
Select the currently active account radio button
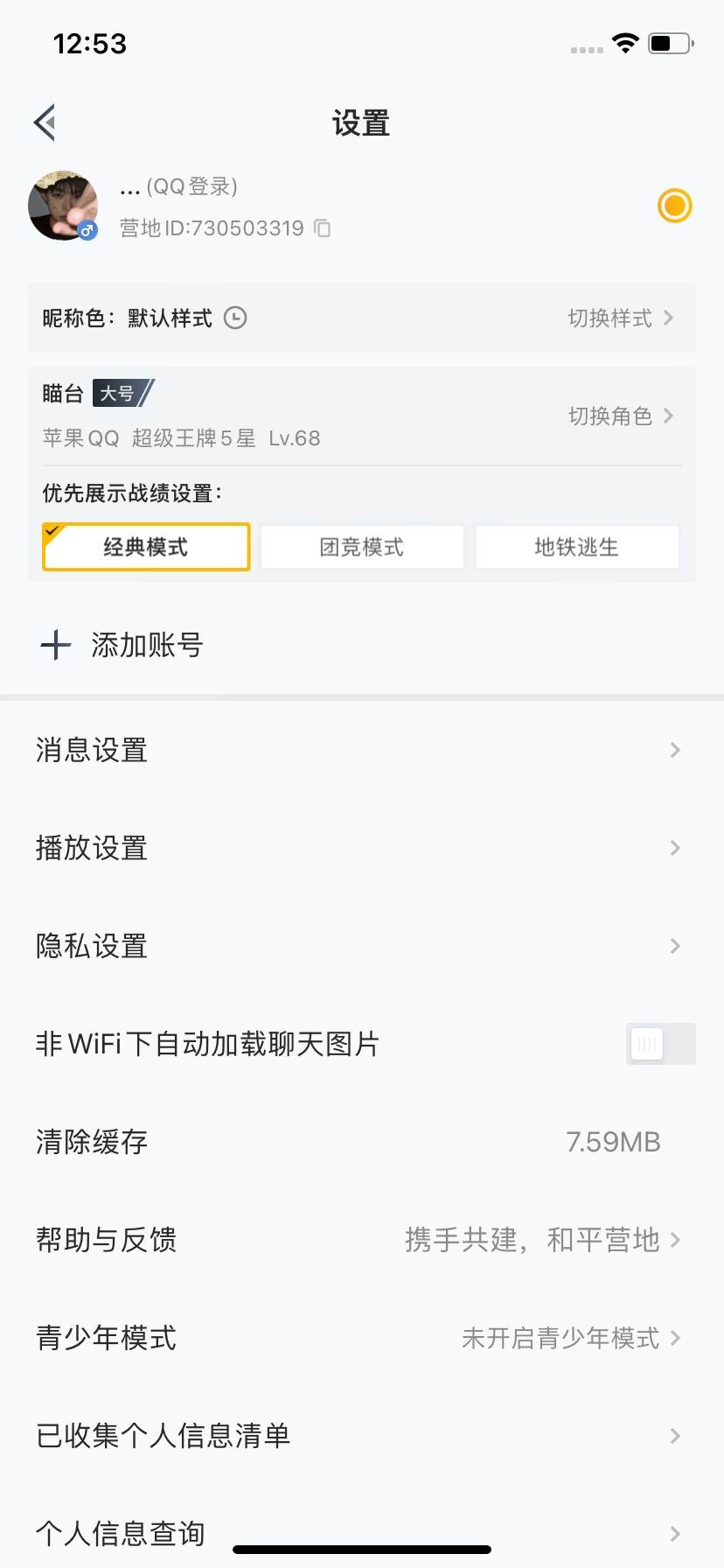[x=673, y=206]
